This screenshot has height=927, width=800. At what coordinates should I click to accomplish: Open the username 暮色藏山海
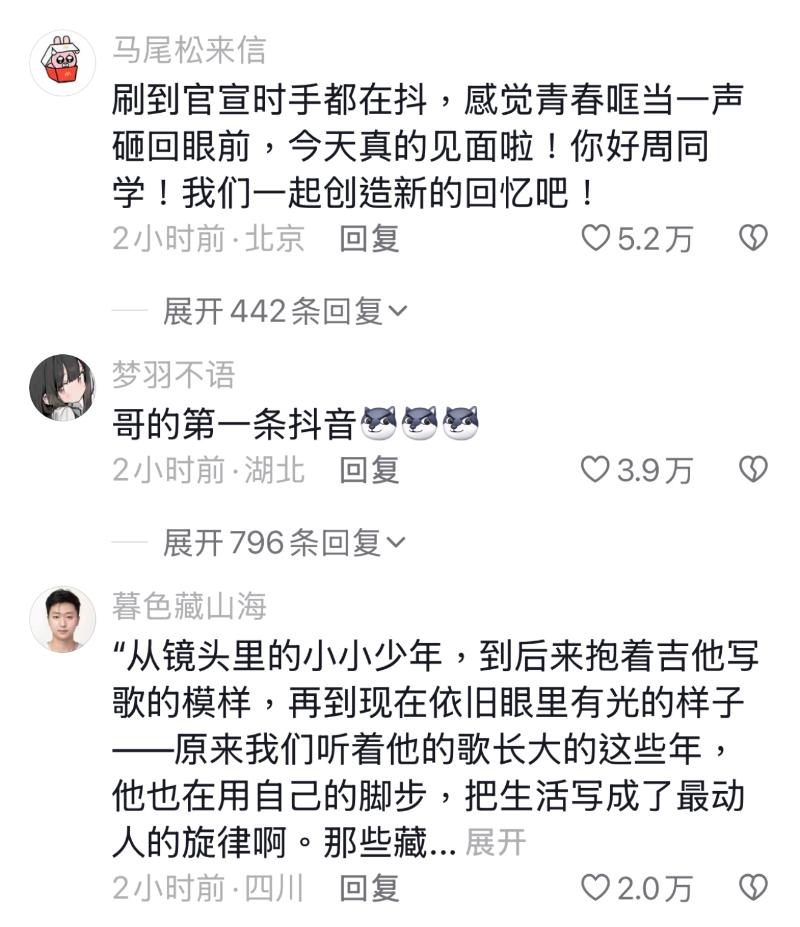189,606
